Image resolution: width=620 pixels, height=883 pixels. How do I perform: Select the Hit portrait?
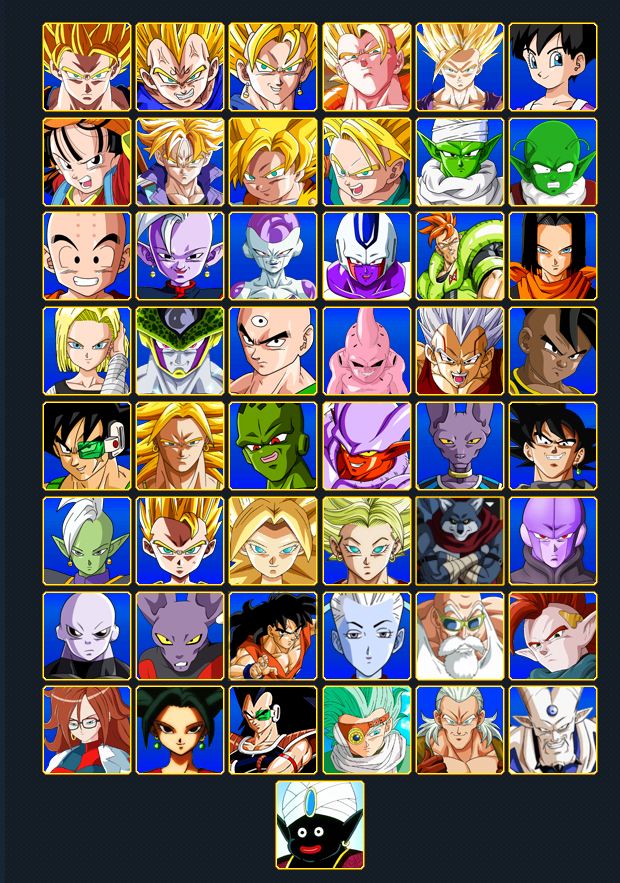[553, 541]
